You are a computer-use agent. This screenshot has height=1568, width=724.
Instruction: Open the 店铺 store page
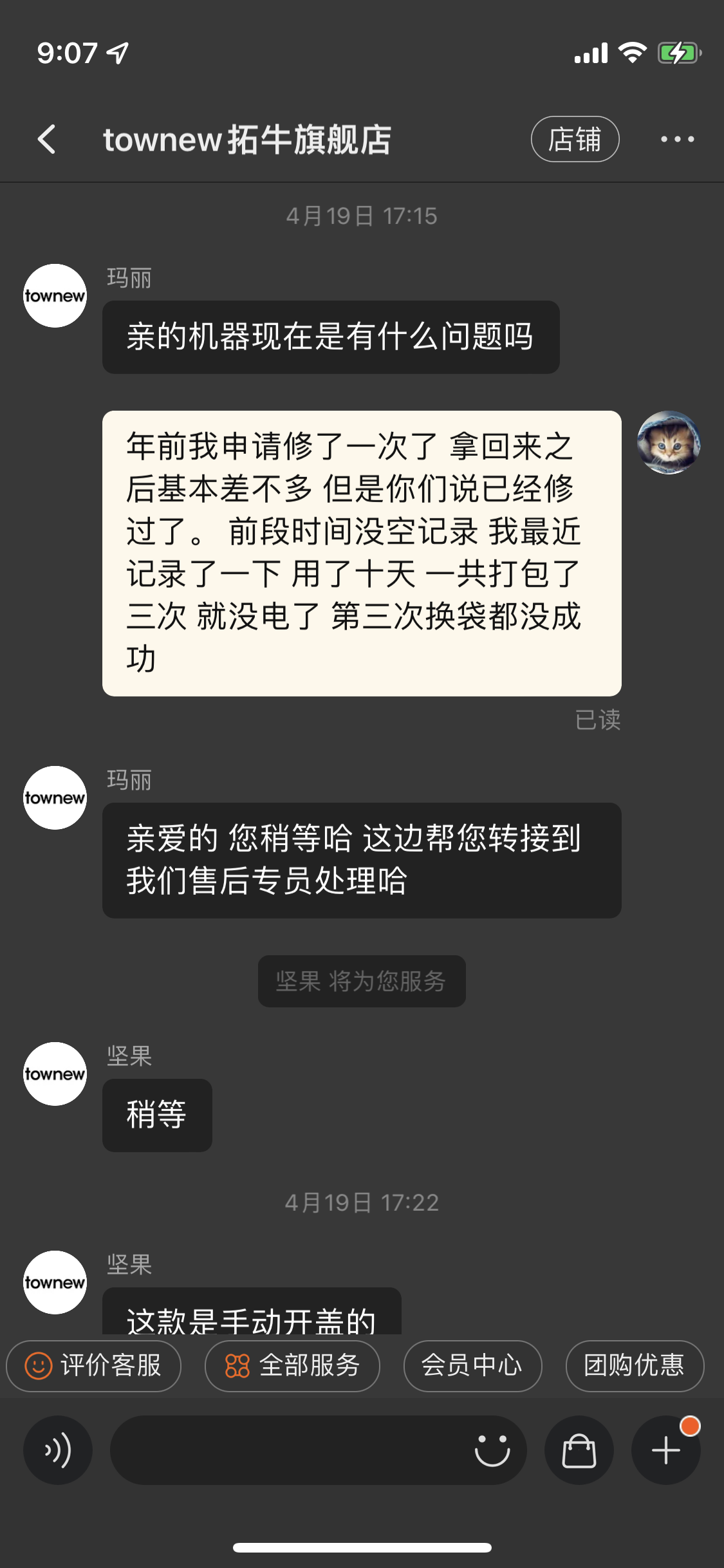point(575,139)
